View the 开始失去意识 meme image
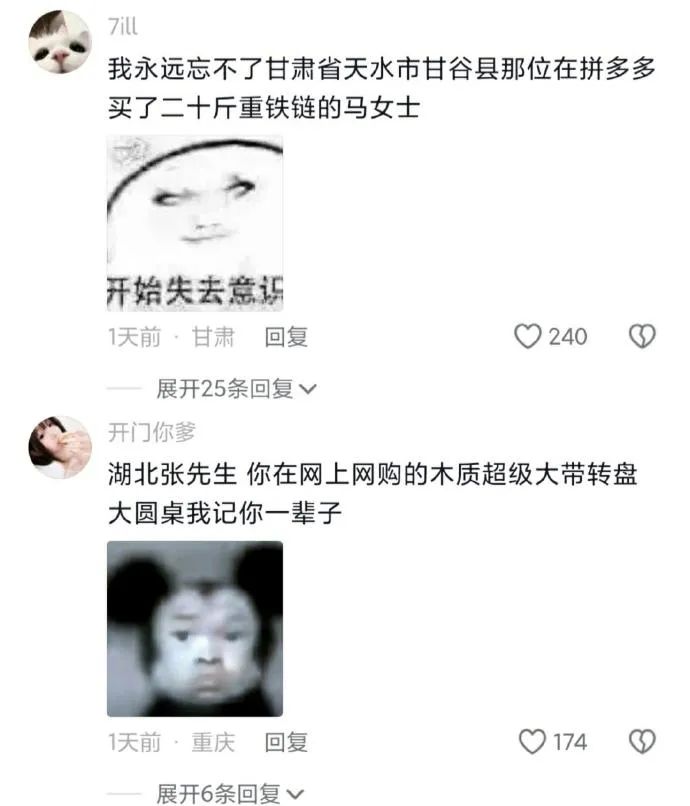The width and height of the screenshot is (690, 806). coord(195,223)
